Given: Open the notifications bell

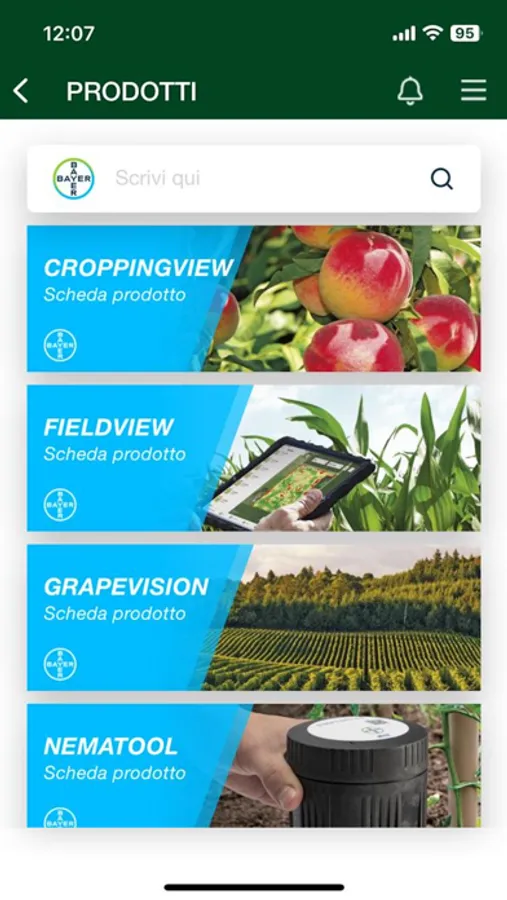Looking at the screenshot, I should click(x=410, y=91).
